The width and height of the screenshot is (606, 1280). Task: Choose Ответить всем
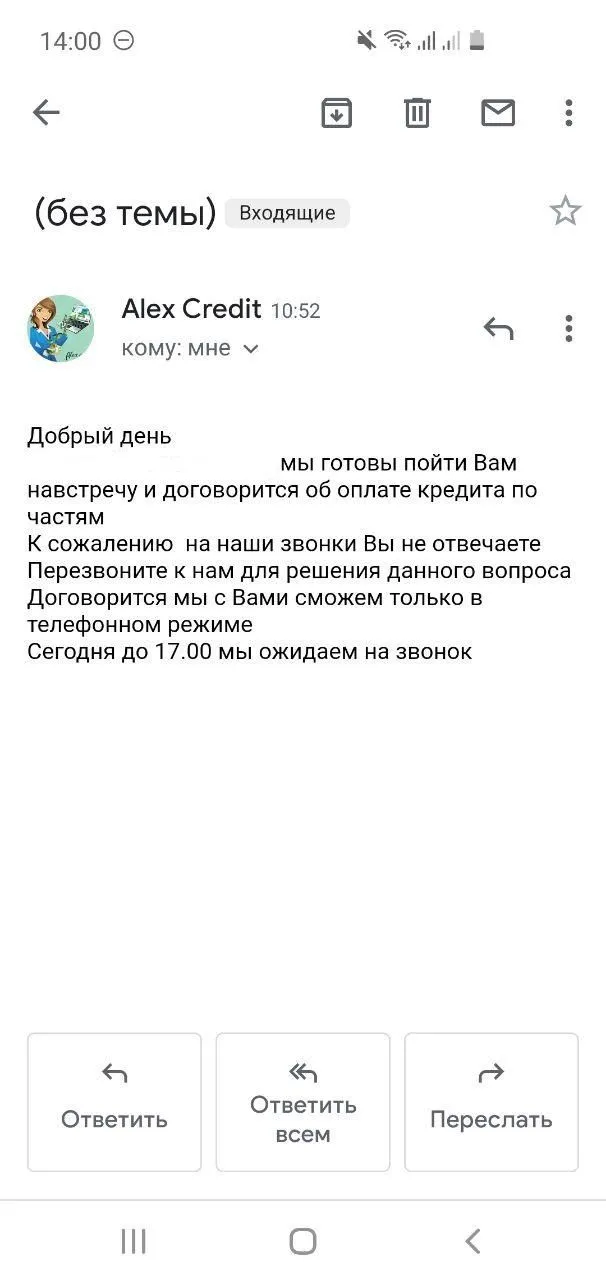(303, 1101)
